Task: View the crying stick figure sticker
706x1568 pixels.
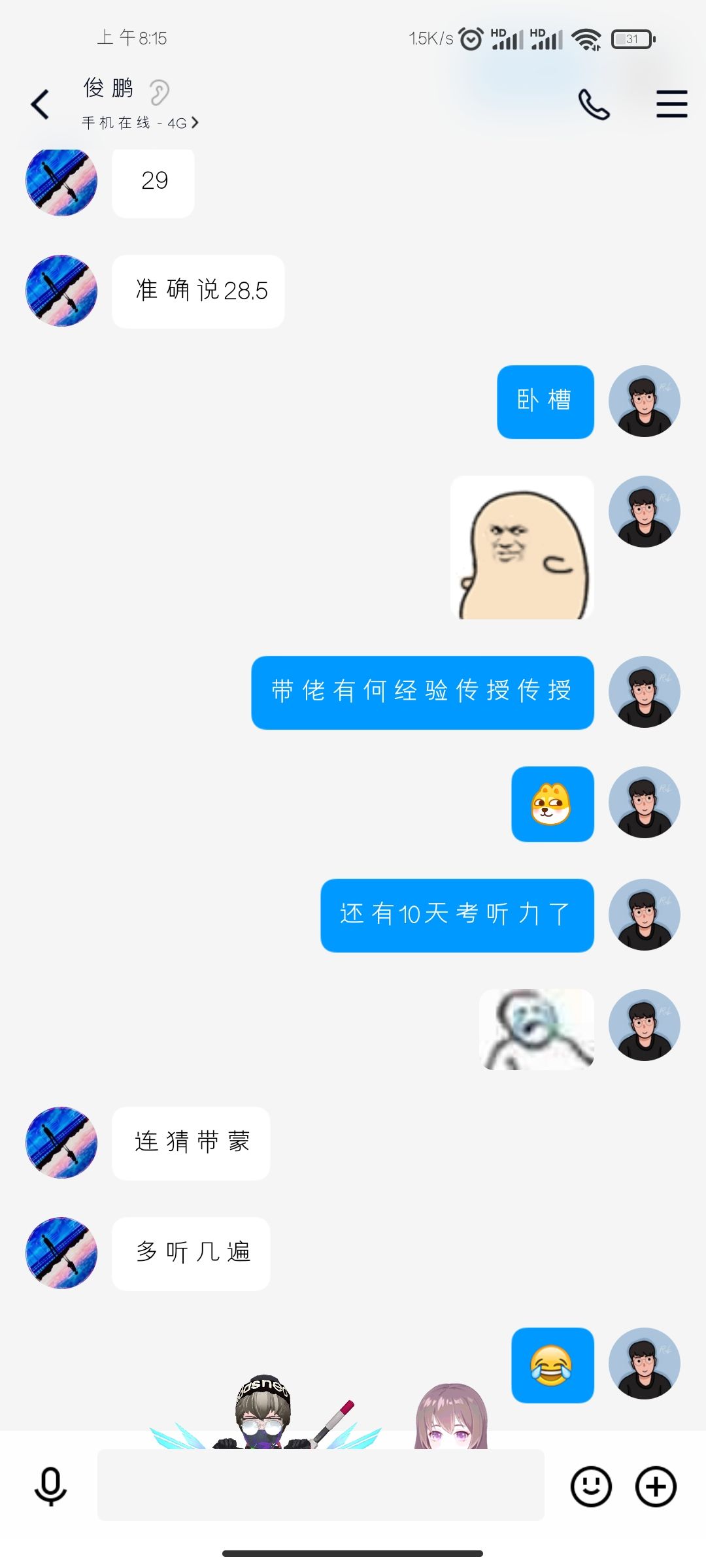Action: click(537, 1029)
